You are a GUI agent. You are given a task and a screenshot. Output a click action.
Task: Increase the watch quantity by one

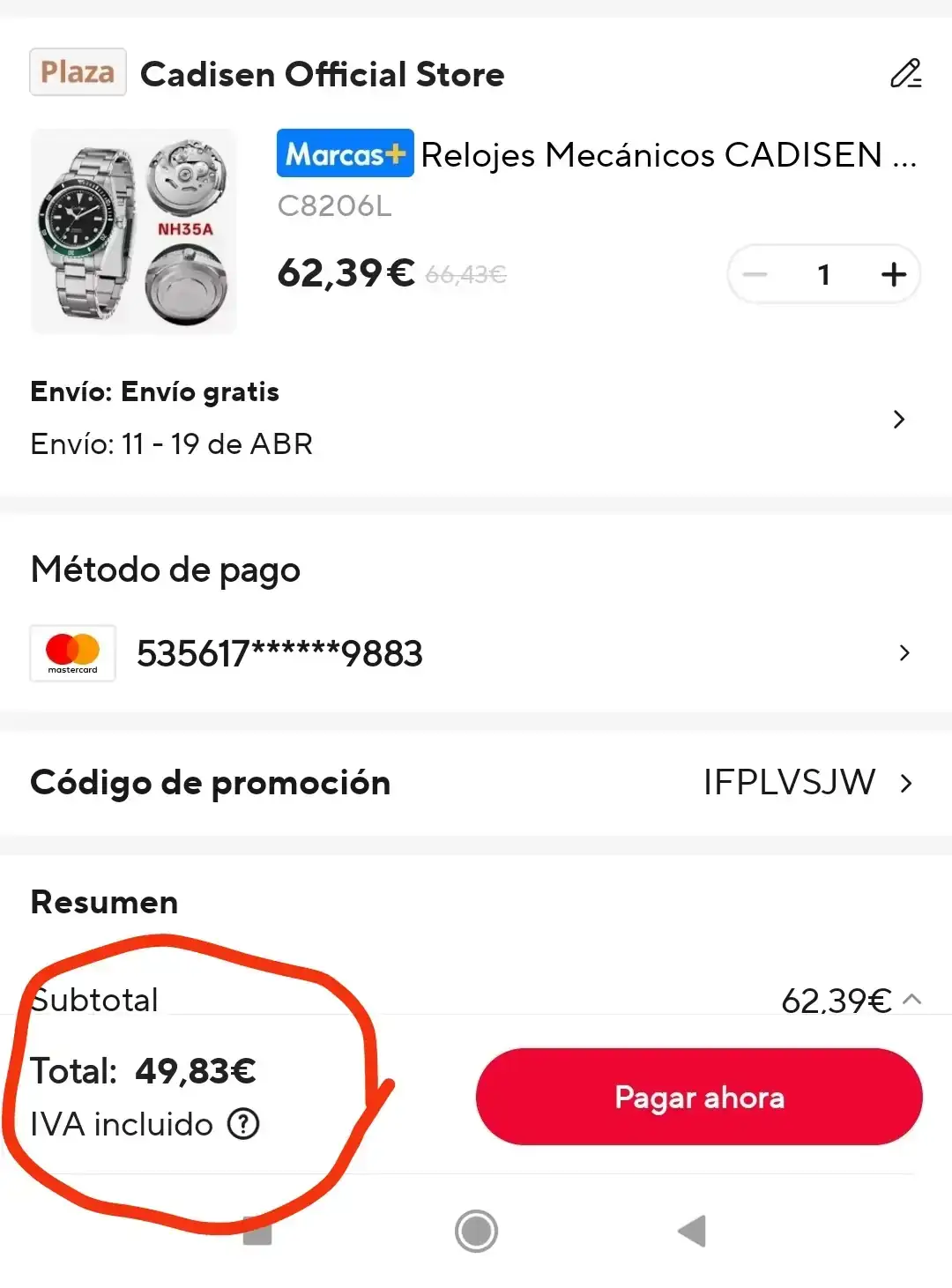point(893,274)
